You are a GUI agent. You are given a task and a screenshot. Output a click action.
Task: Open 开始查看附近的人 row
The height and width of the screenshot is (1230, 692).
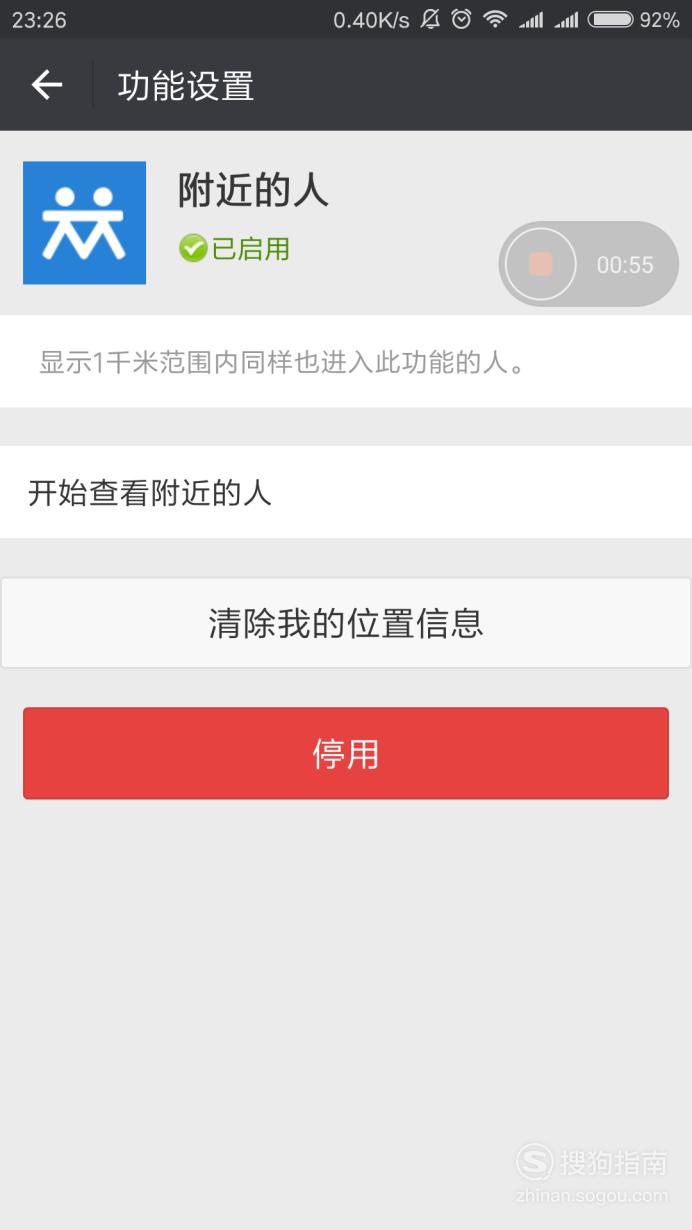click(x=346, y=492)
